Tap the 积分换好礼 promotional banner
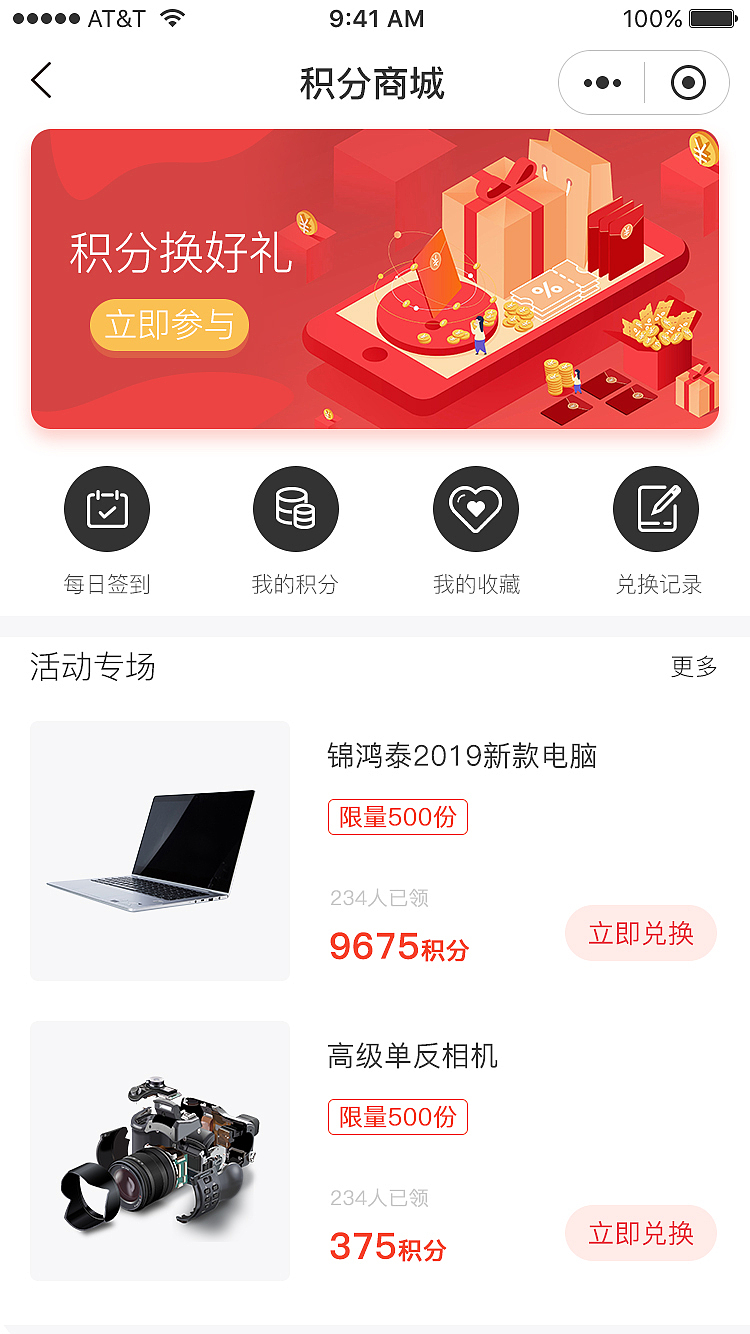The image size is (750, 1334). [x=375, y=277]
